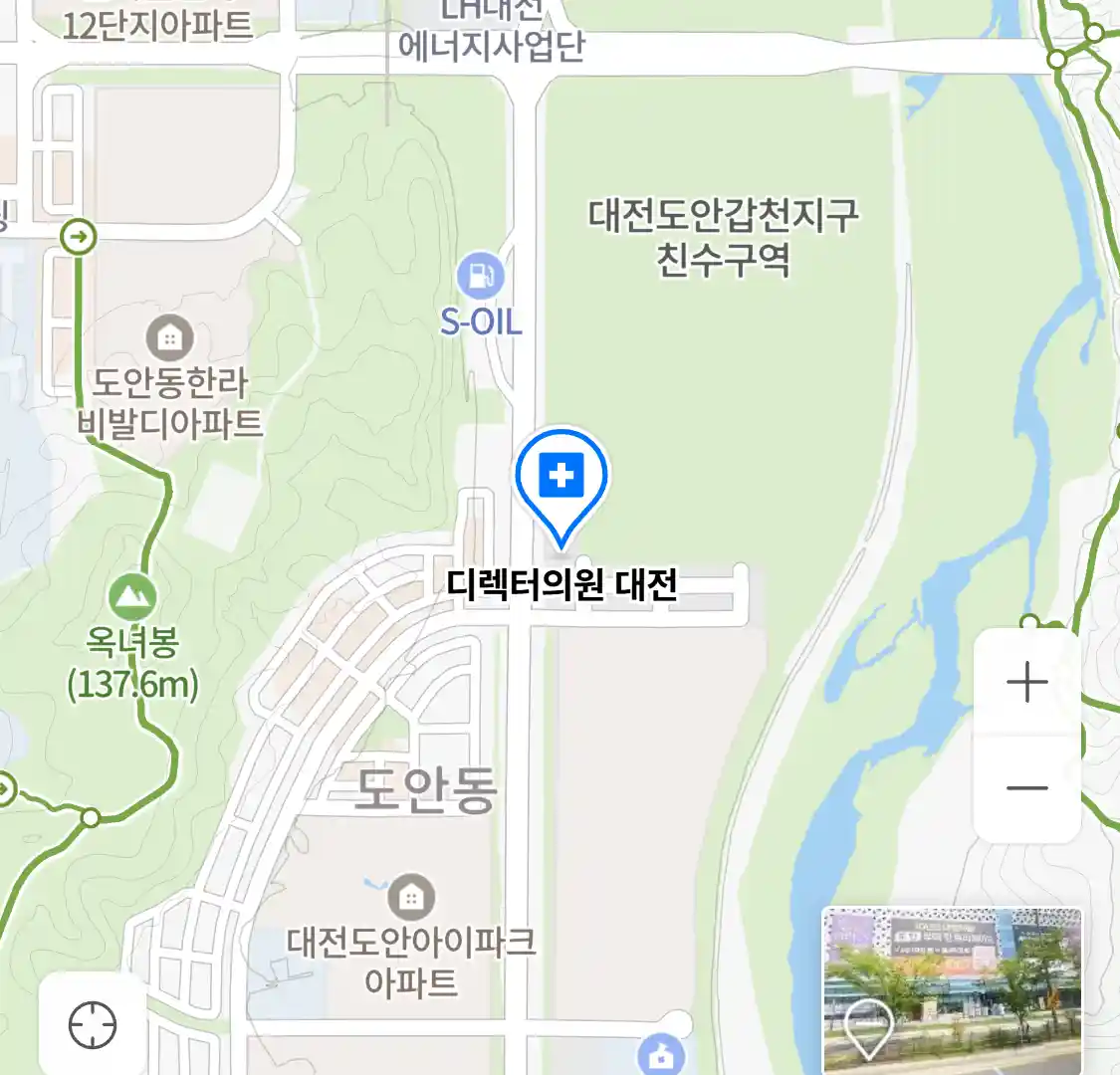
Task: Tap the S-OIL gas station marker
Action: (481, 277)
